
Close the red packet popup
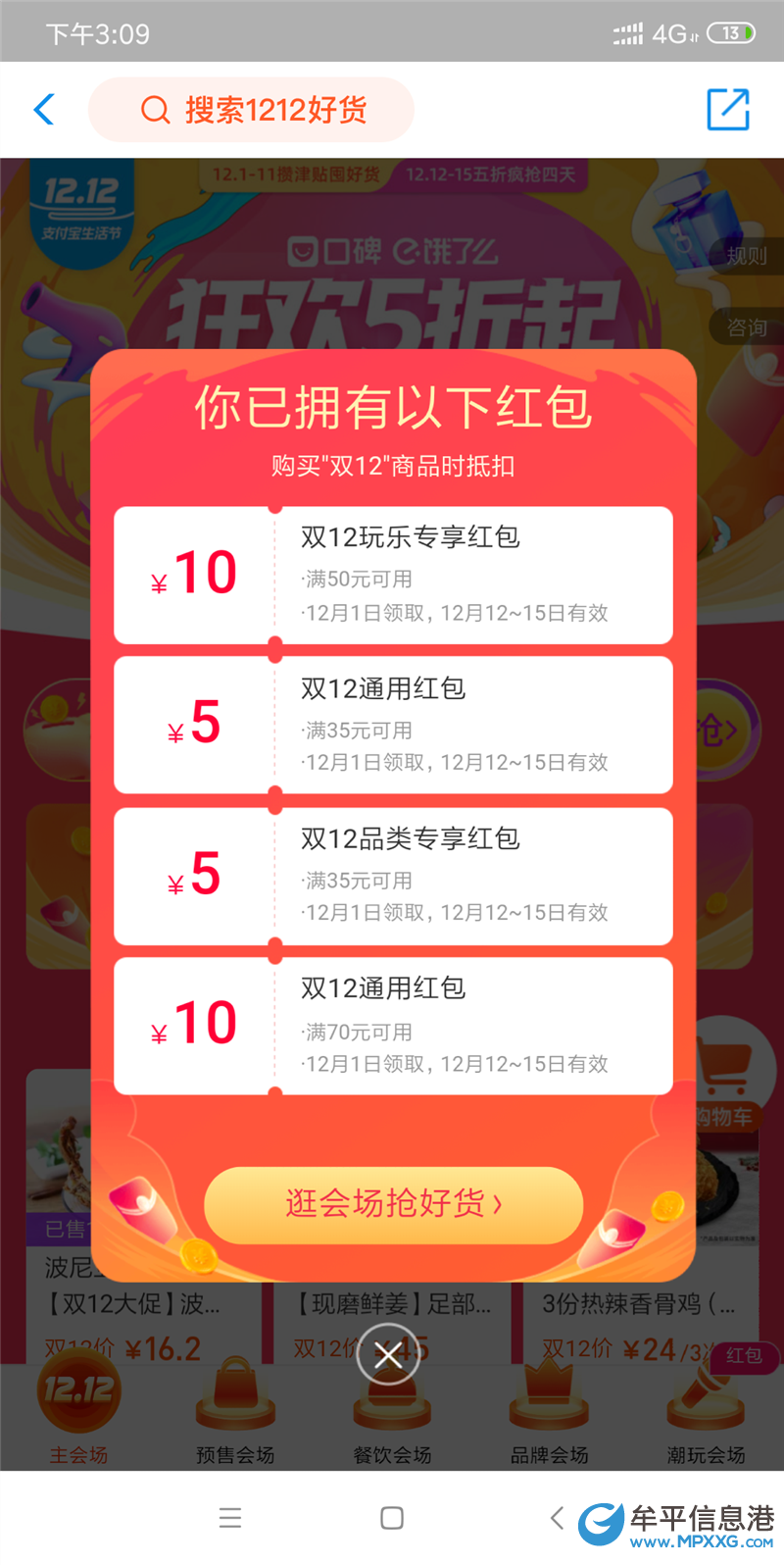389,1355
